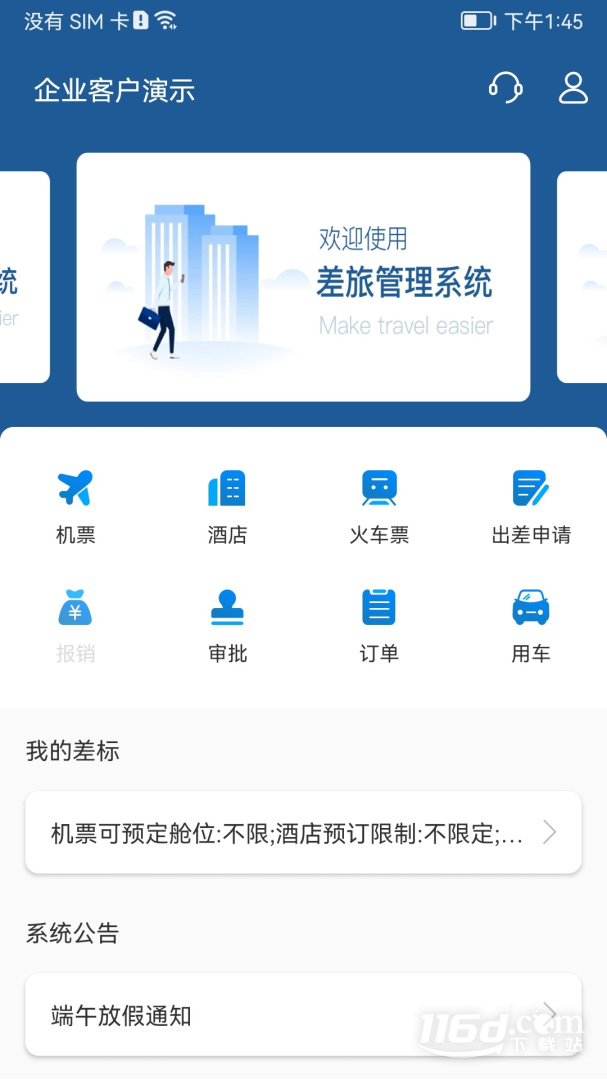Expand 我的差标 travel policy details
The image size is (607, 1080).
pos(303,833)
